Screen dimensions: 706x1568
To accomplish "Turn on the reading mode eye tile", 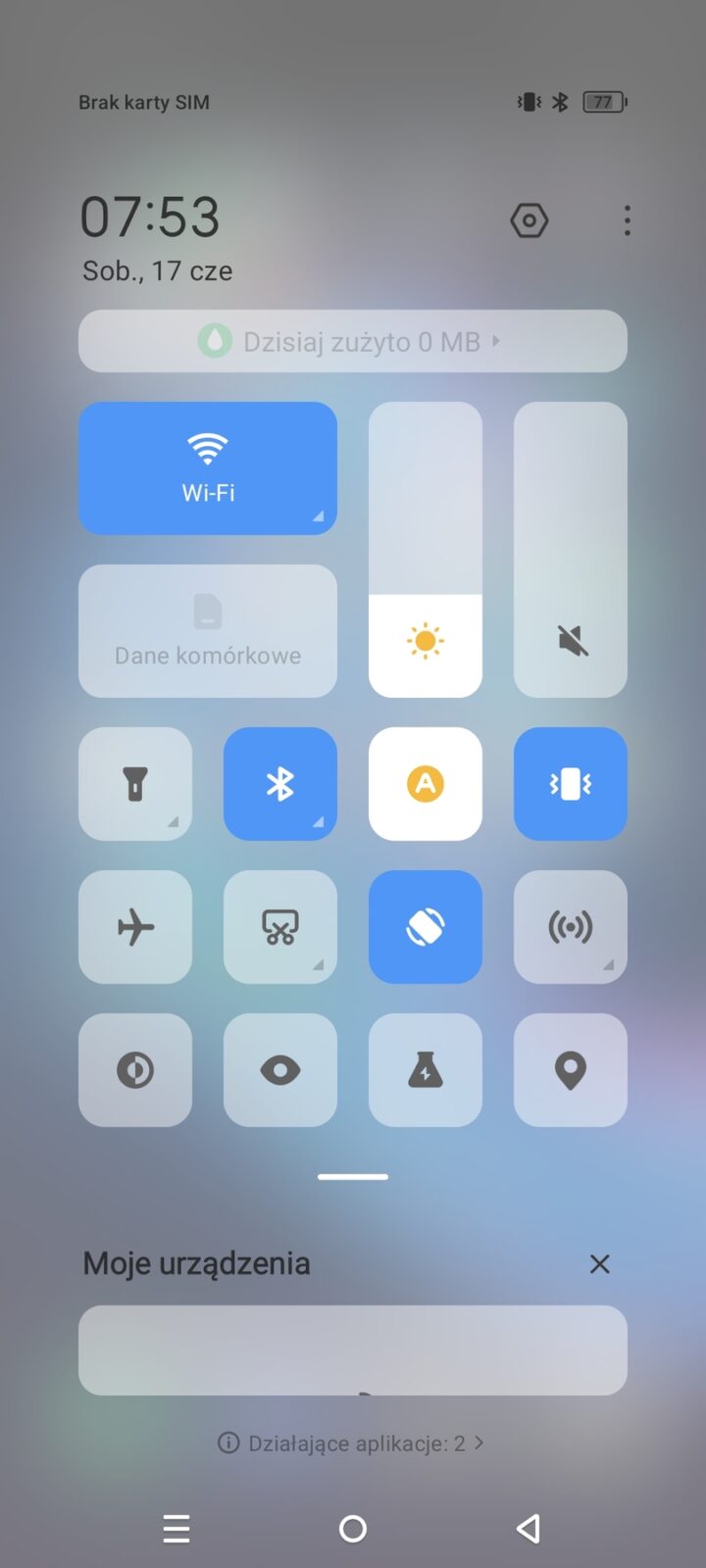I will pyautogui.click(x=280, y=1069).
